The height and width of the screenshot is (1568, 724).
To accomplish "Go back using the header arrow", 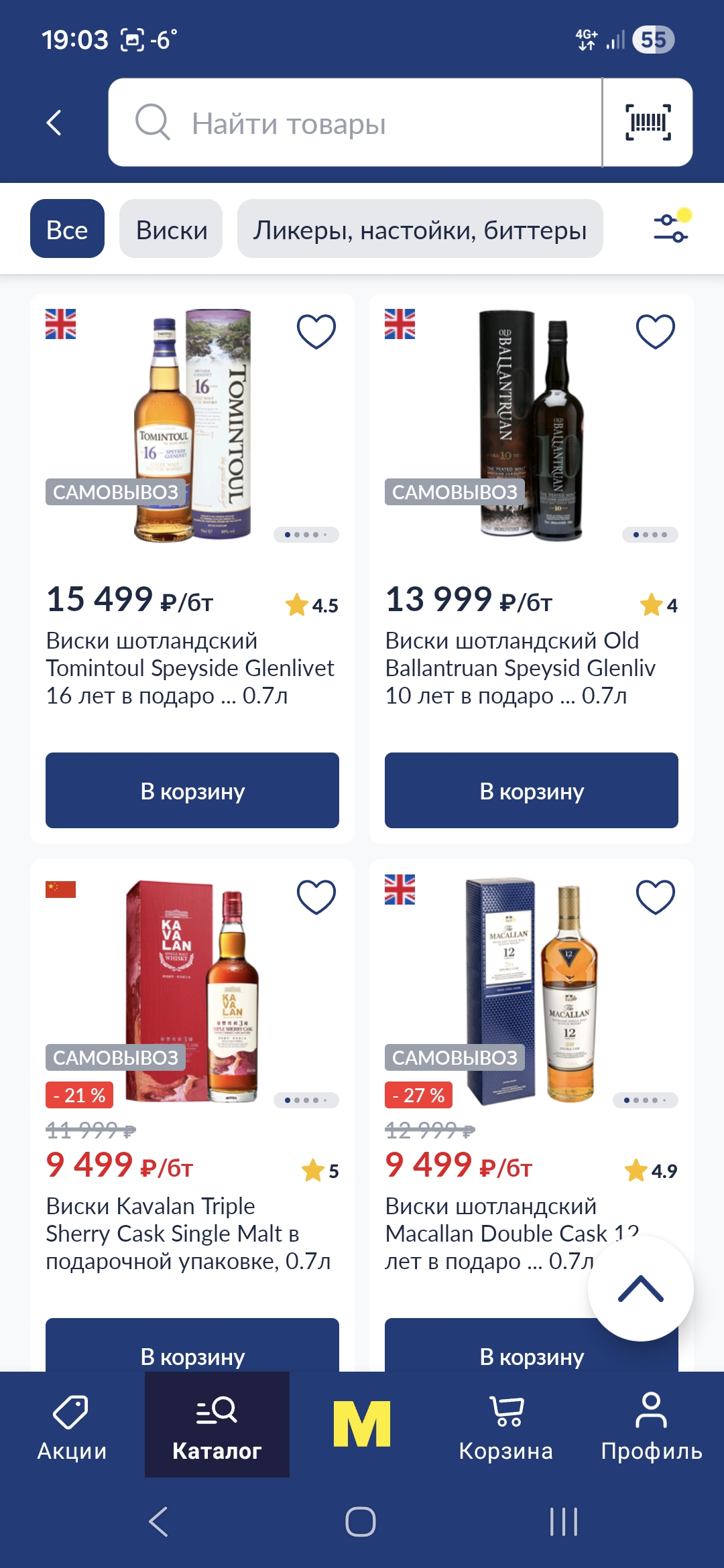I will tap(54, 123).
